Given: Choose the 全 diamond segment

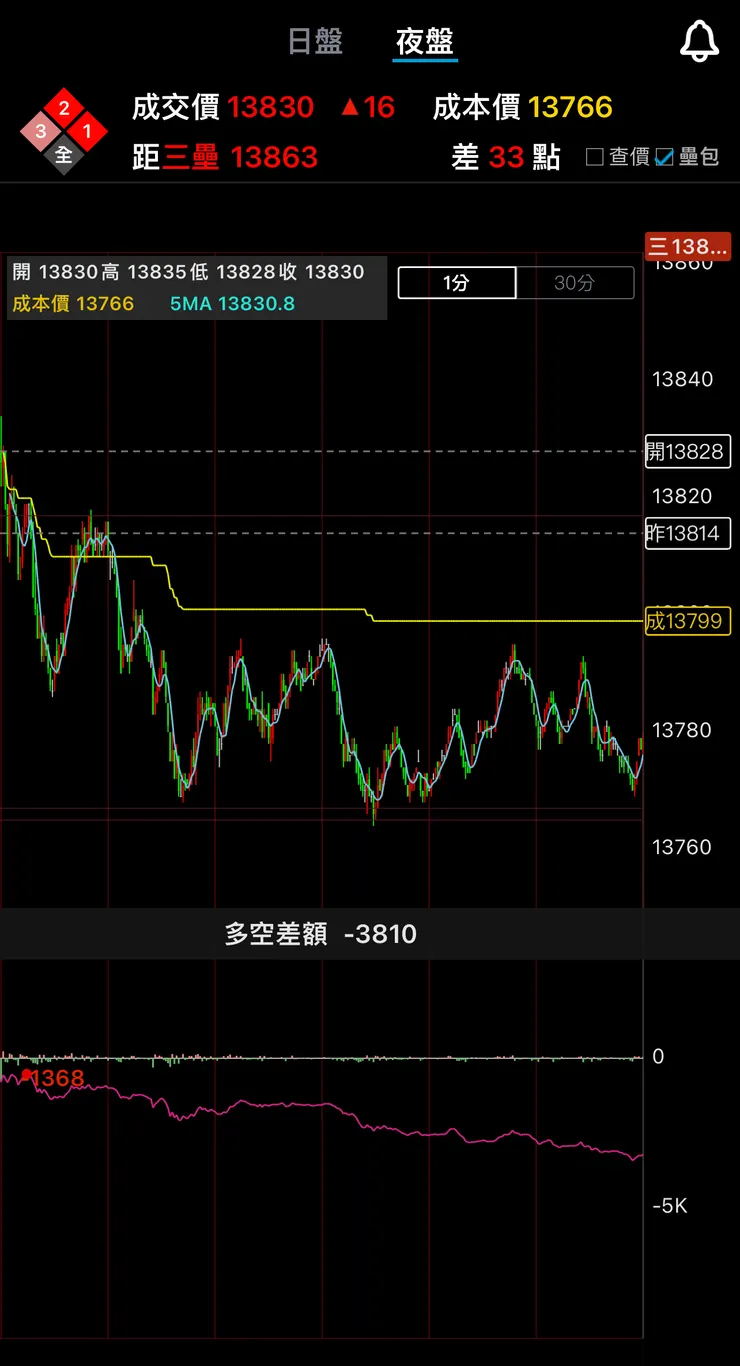Looking at the screenshot, I should coord(64,155).
